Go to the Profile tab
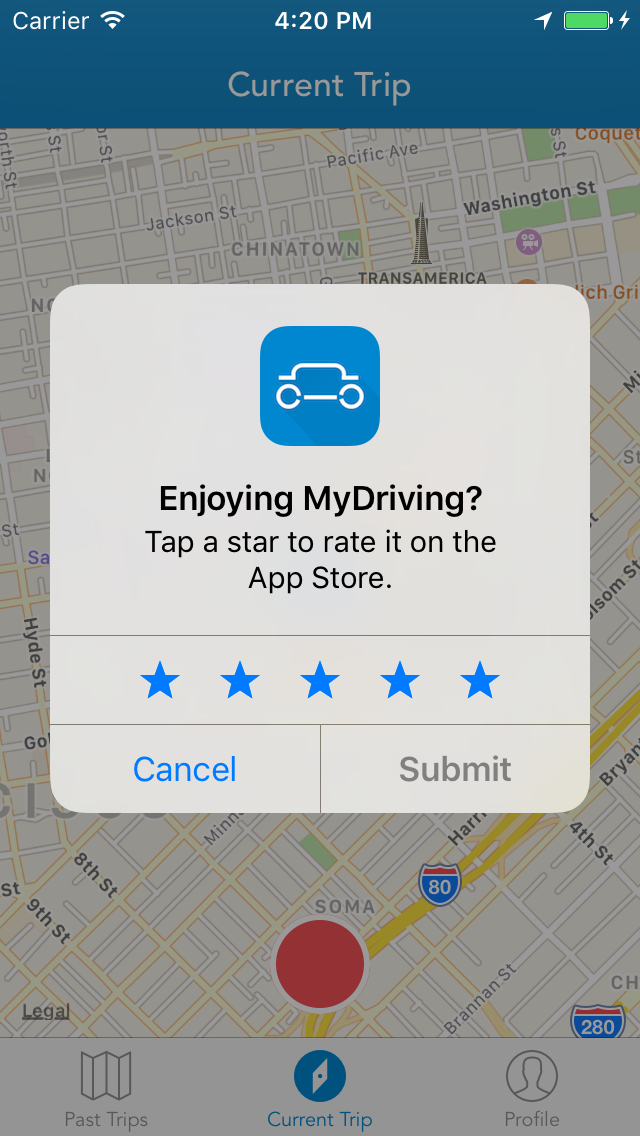Viewport: 640px width, 1136px height. click(x=532, y=1088)
